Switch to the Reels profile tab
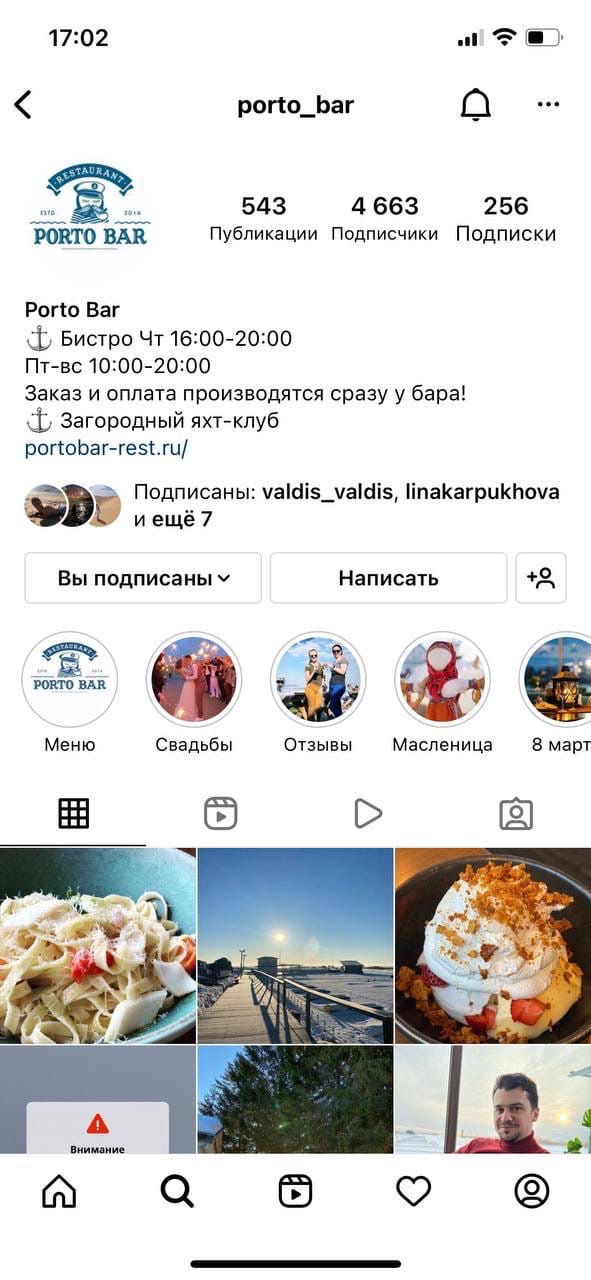Screen dimensions: 591x1280 point(220,814)
